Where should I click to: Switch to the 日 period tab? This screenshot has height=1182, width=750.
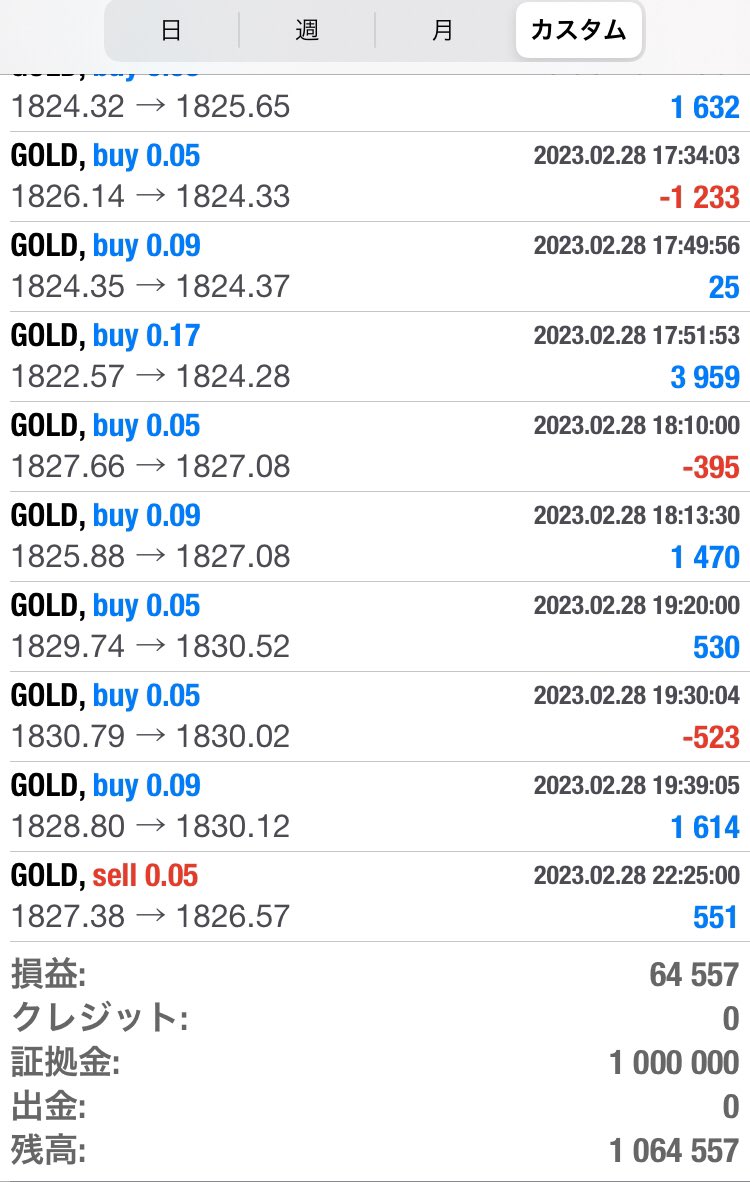point(171,31)
